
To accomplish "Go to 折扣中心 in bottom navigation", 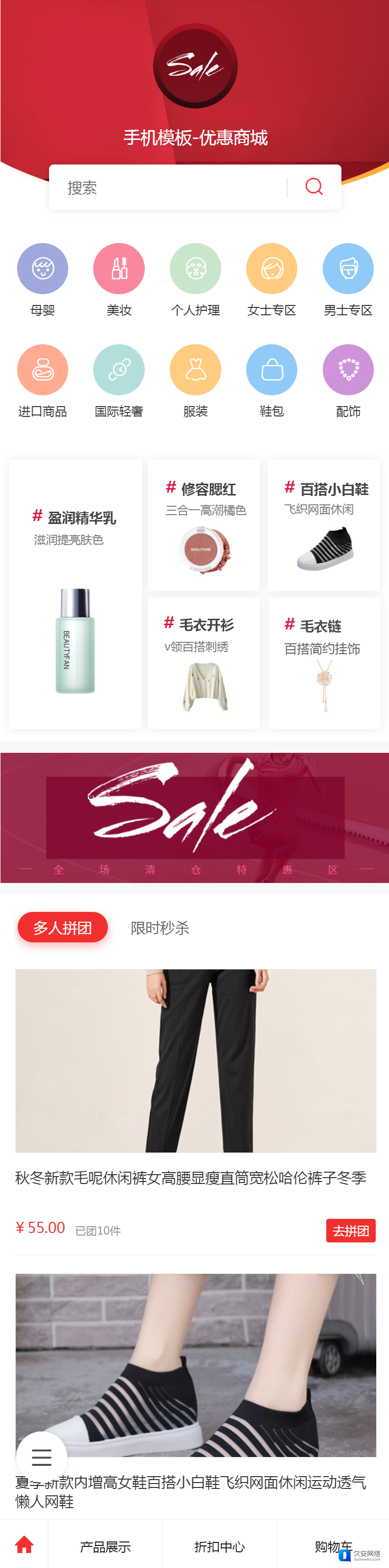I will coord(219,1546).
